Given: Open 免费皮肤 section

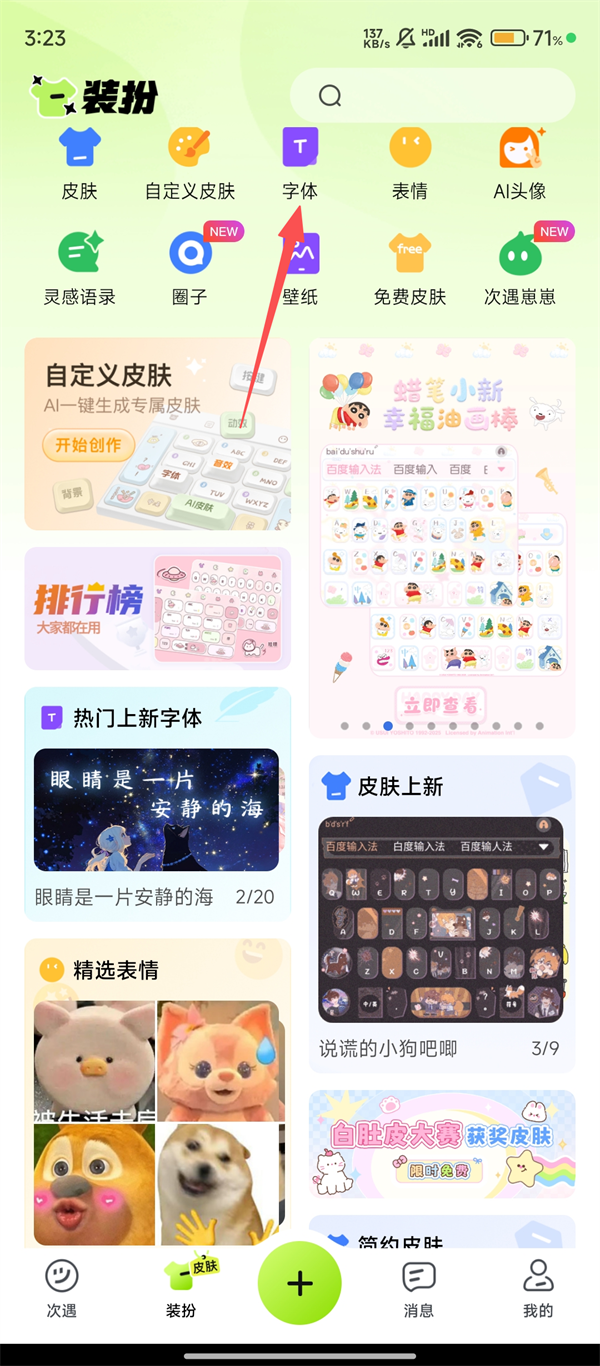Looking at the screenshot, I should pos(410,268).
